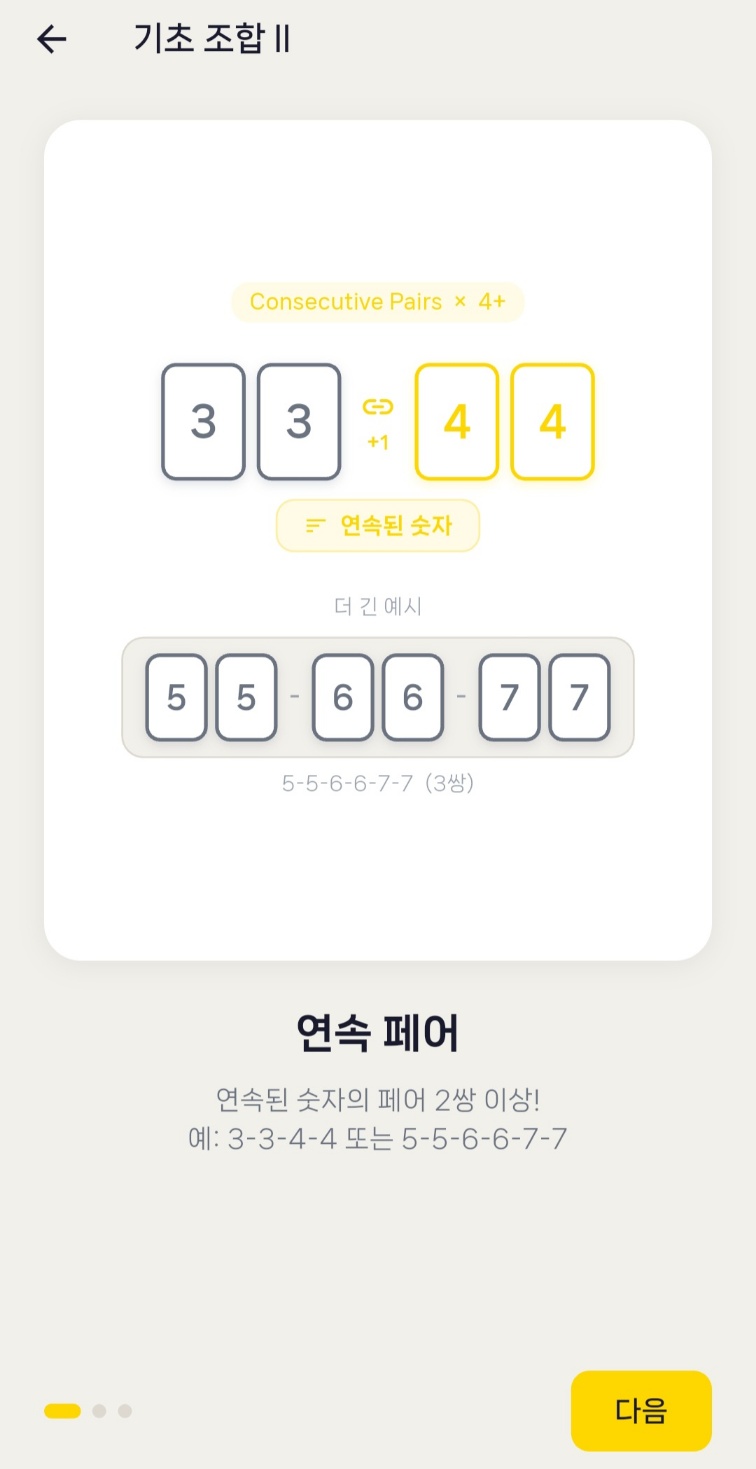Tap the back arrow icon
Image resolution: width=756 pixels, height=1469 pixels.
click(50, 38)
